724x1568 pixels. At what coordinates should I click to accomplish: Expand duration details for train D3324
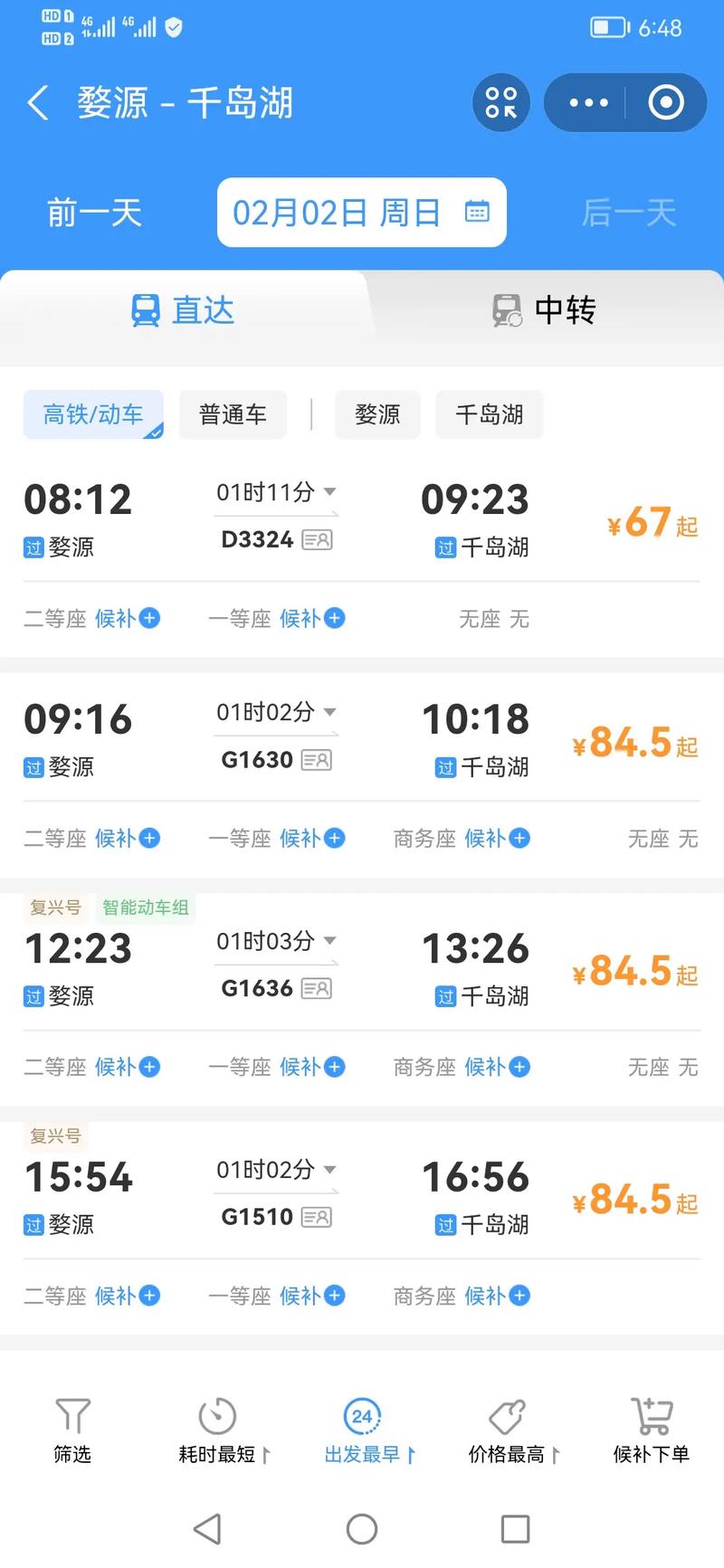coord(330,492)
